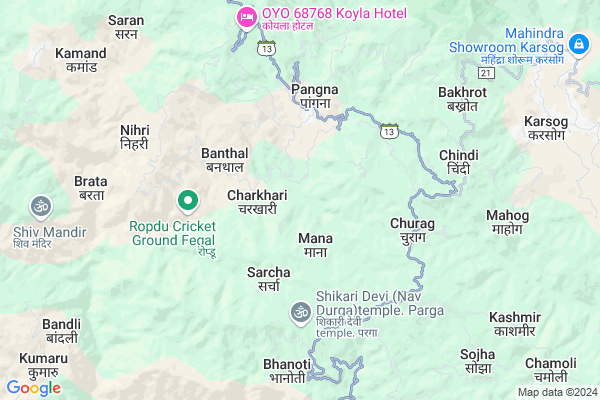The height and width of the screenshot is (400, 600).
Task: Tap the Ropdu Cricket Ground Fegal marker
Action: (x=186, y=200)
